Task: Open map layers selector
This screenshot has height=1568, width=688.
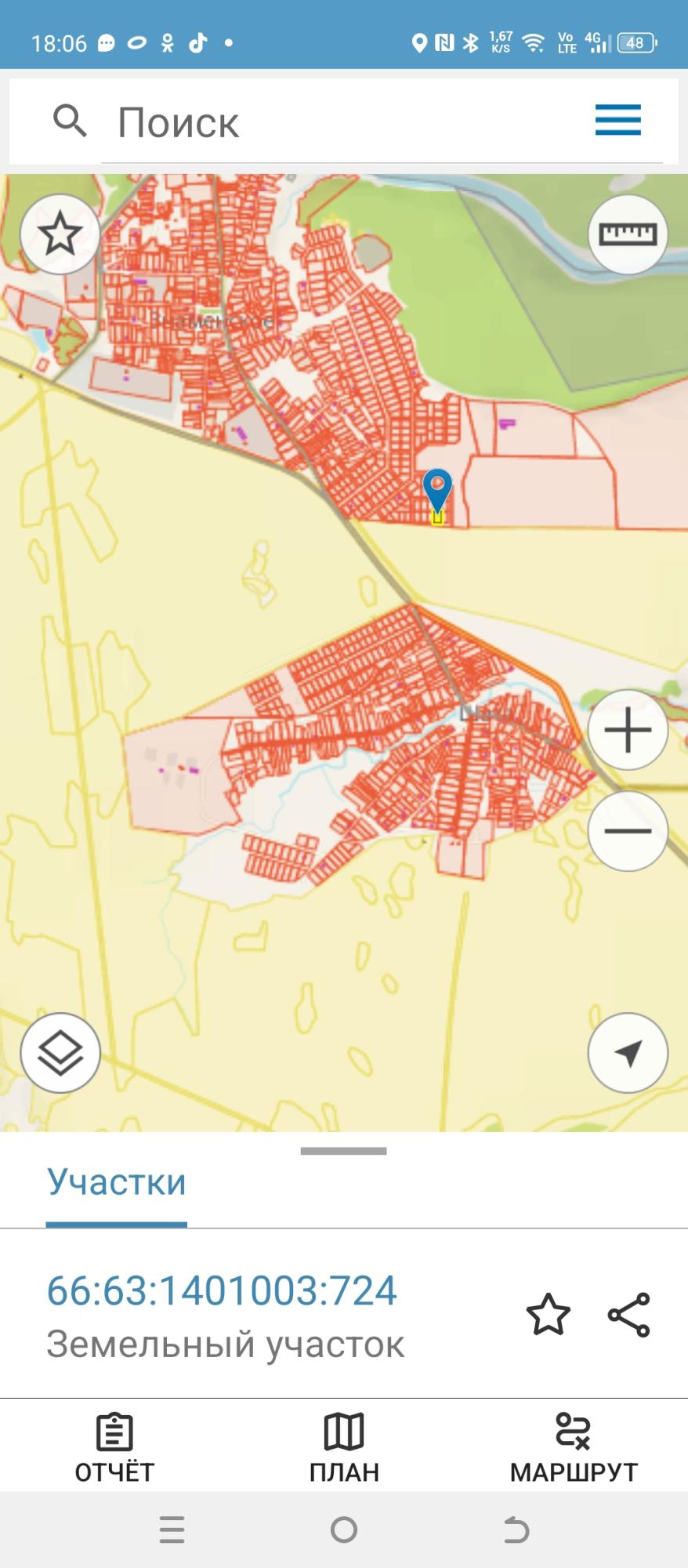Action: (60, 1053)
